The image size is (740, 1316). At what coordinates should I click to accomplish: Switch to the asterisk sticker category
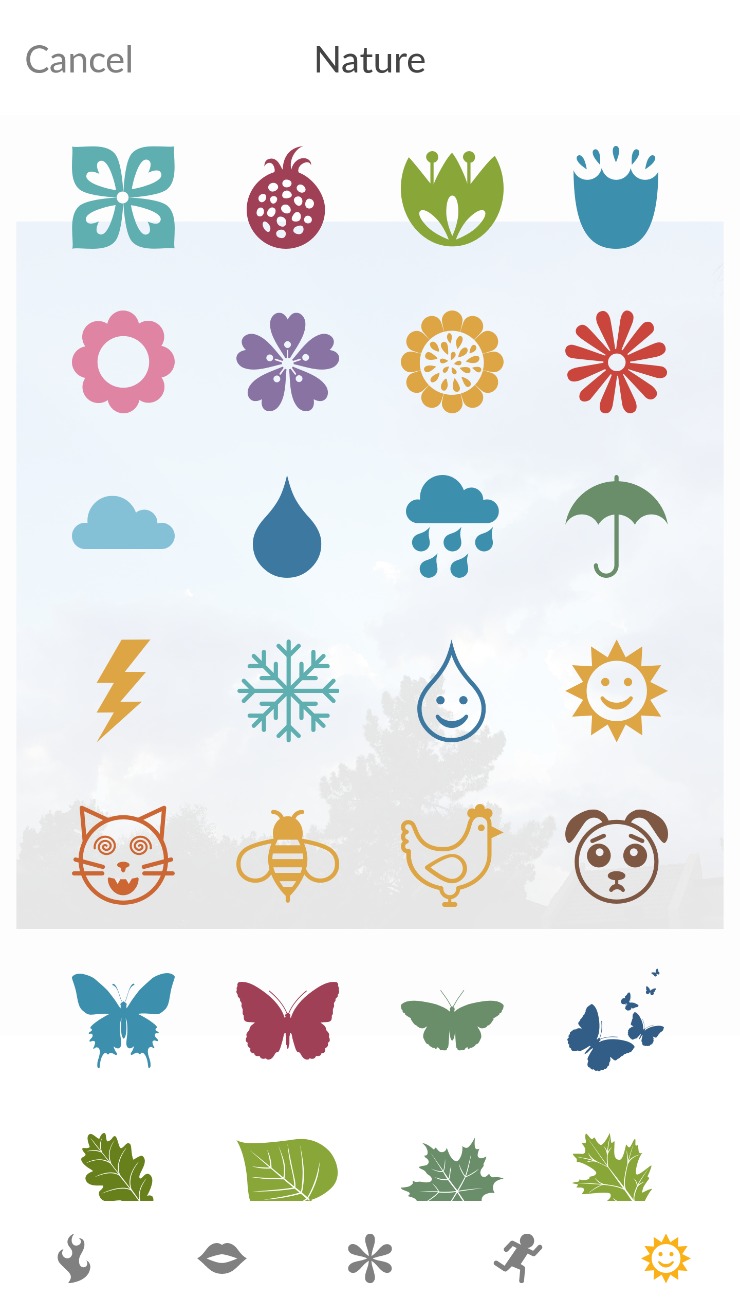click(x=370, y=1258)
